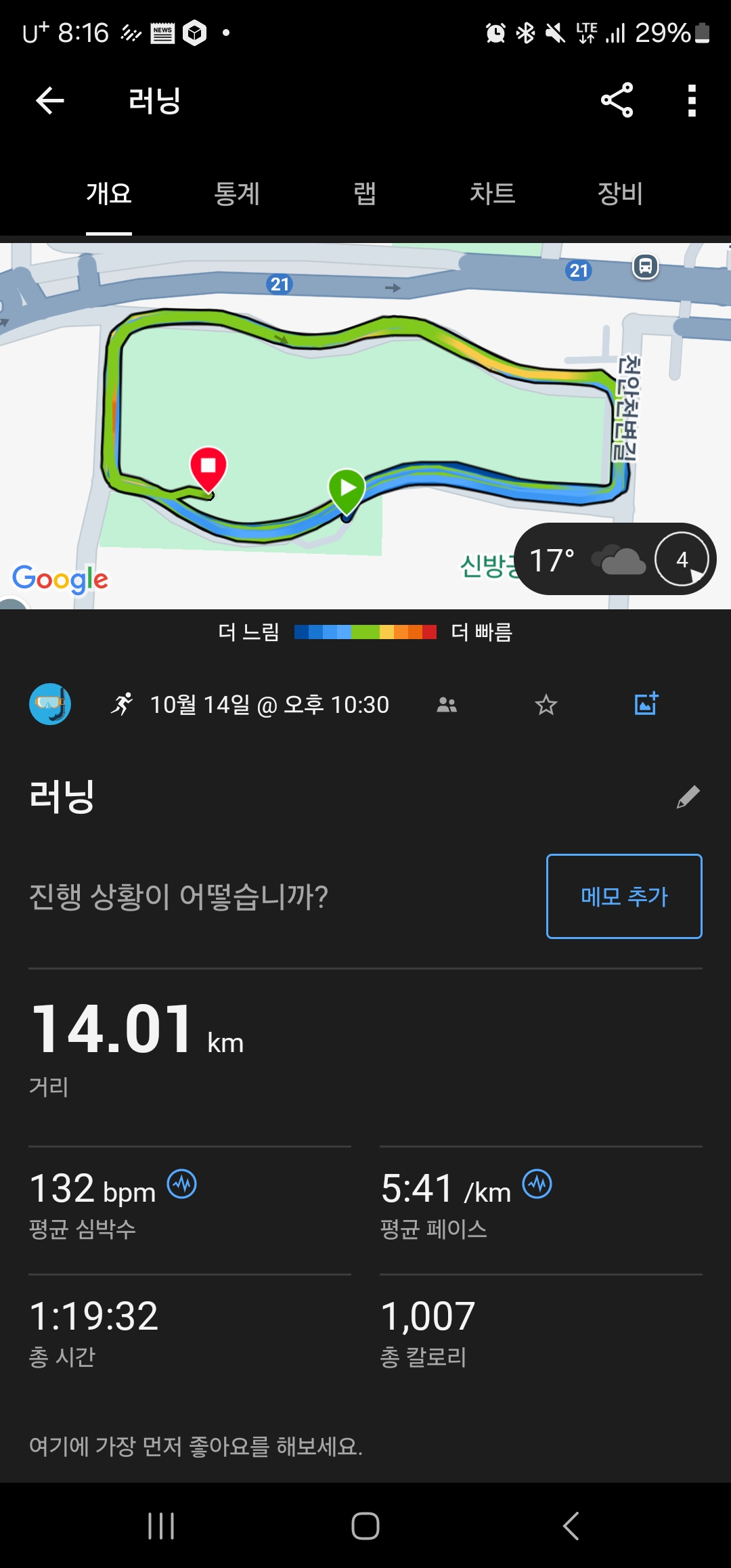Open the 차트 tab
This screenshot has width=731, height=1568.
[x=492, y=194]
